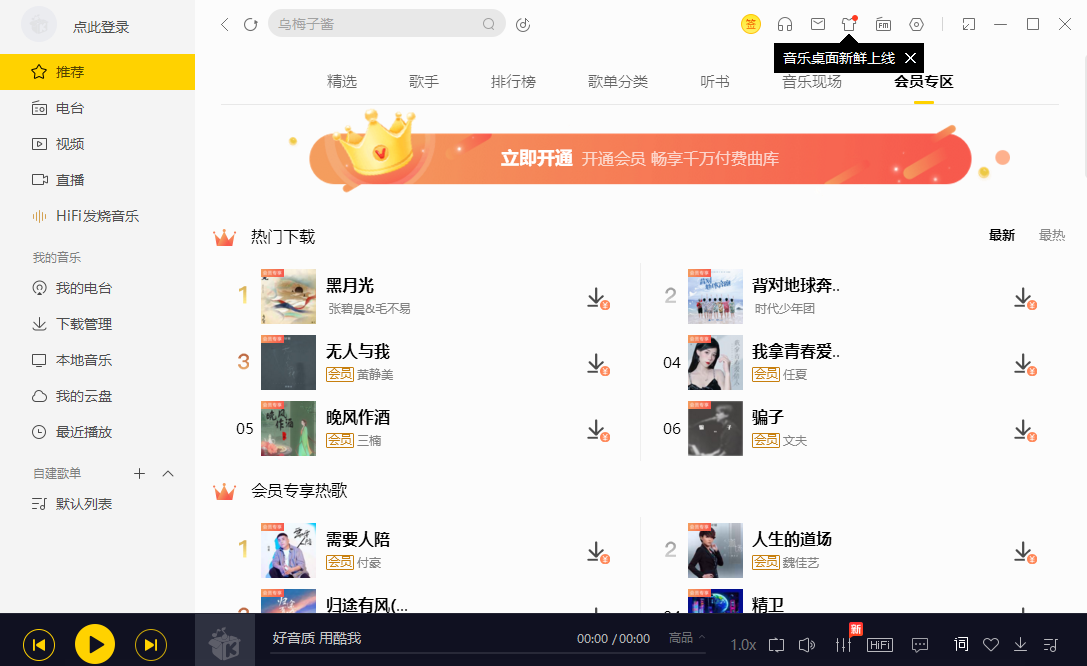Skip to the next track
This screenshot has width=1087, height=666.
(150, 644)
